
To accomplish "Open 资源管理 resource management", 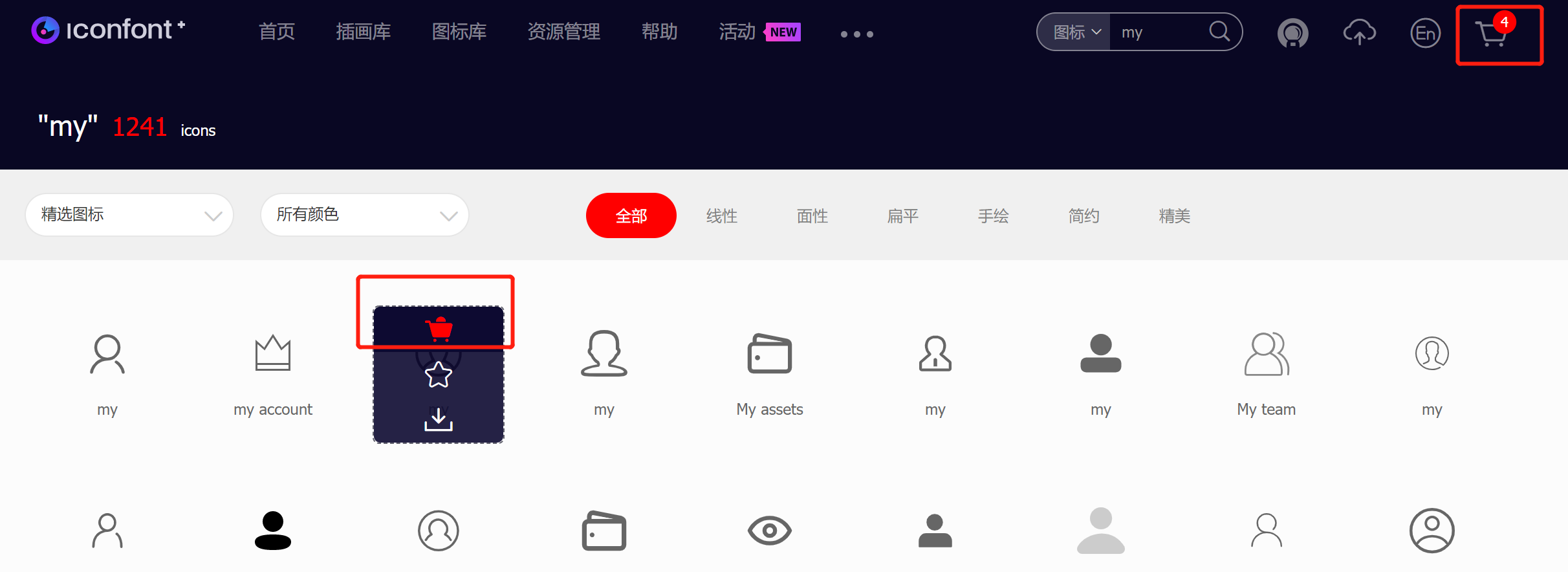I will click(563, 32).
